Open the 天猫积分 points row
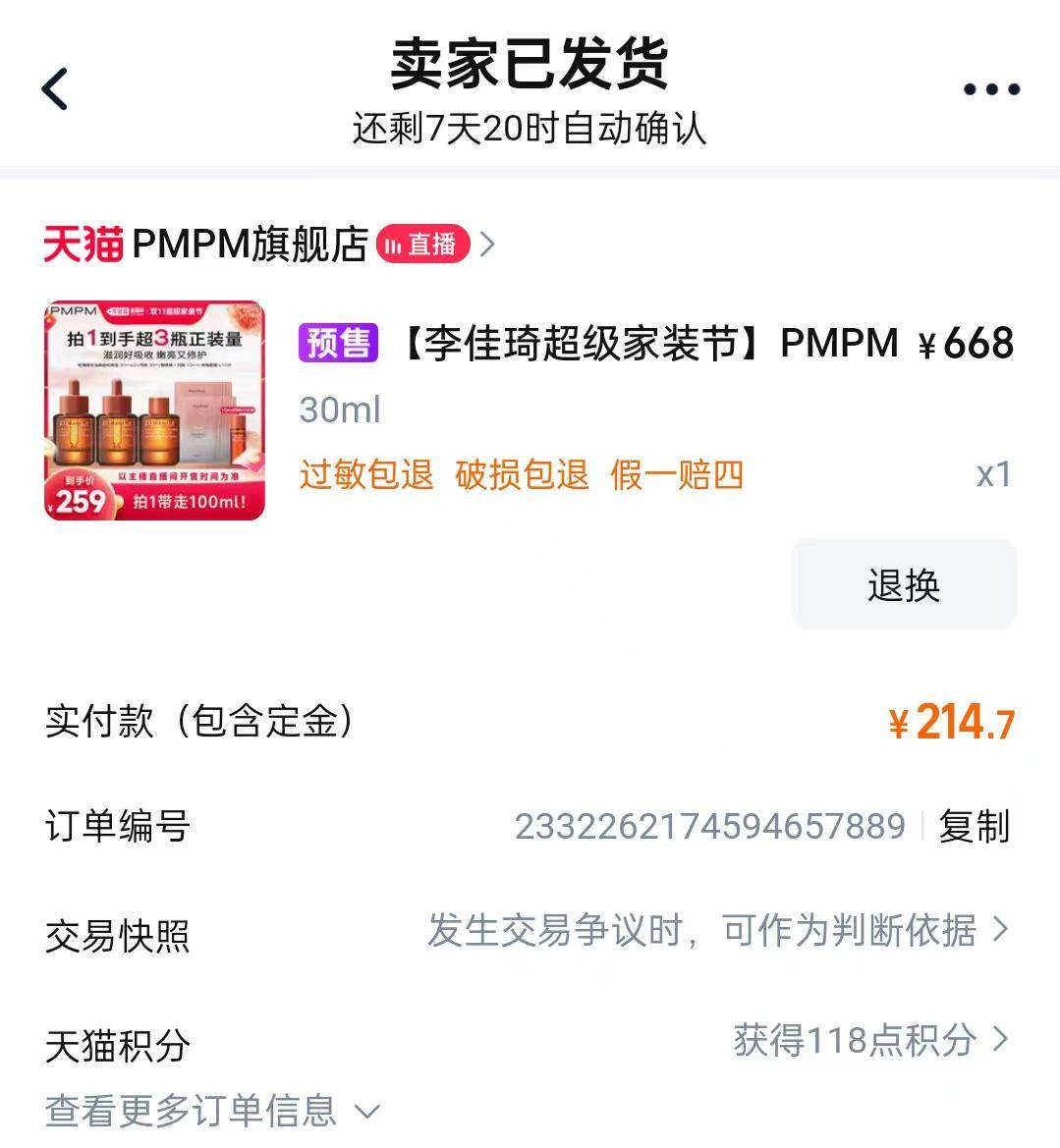The image size is (1060, 1148). click(869, 1040)
